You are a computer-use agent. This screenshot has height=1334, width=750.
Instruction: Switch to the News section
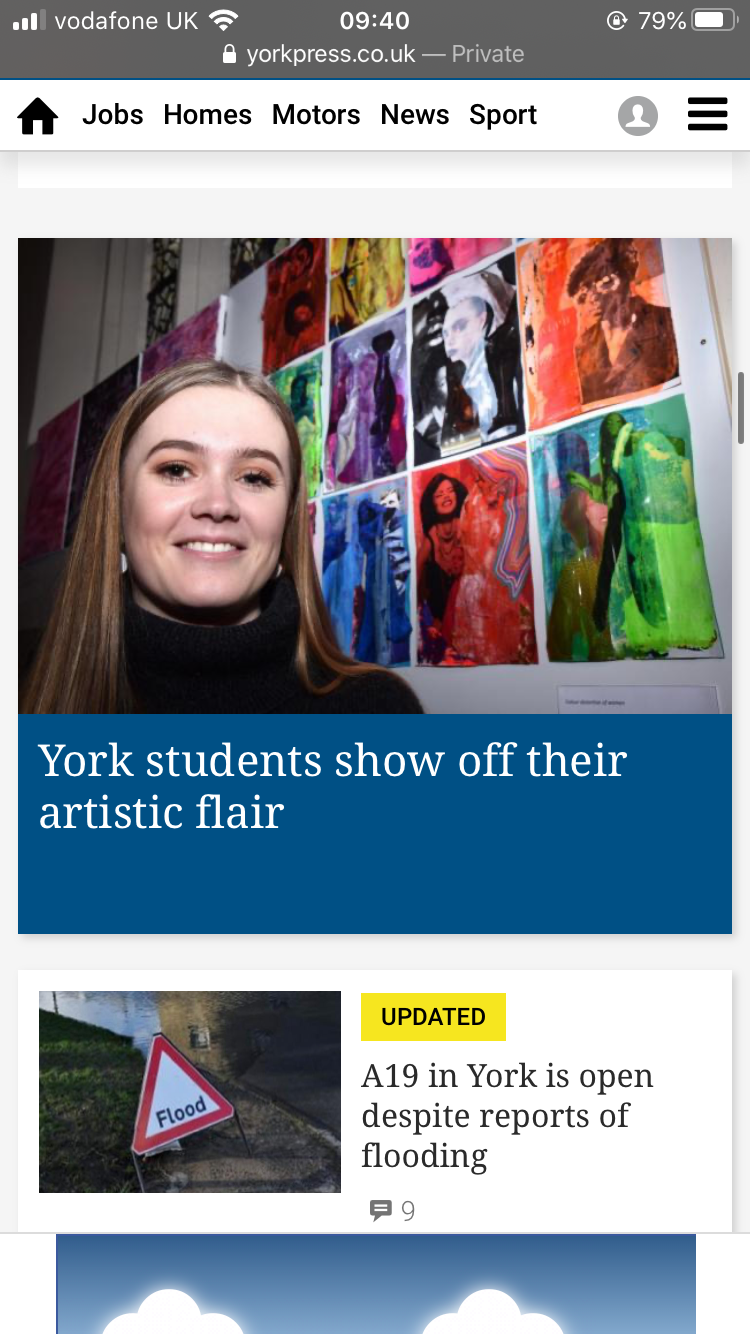pyautogui.click(x=415, y=115)
